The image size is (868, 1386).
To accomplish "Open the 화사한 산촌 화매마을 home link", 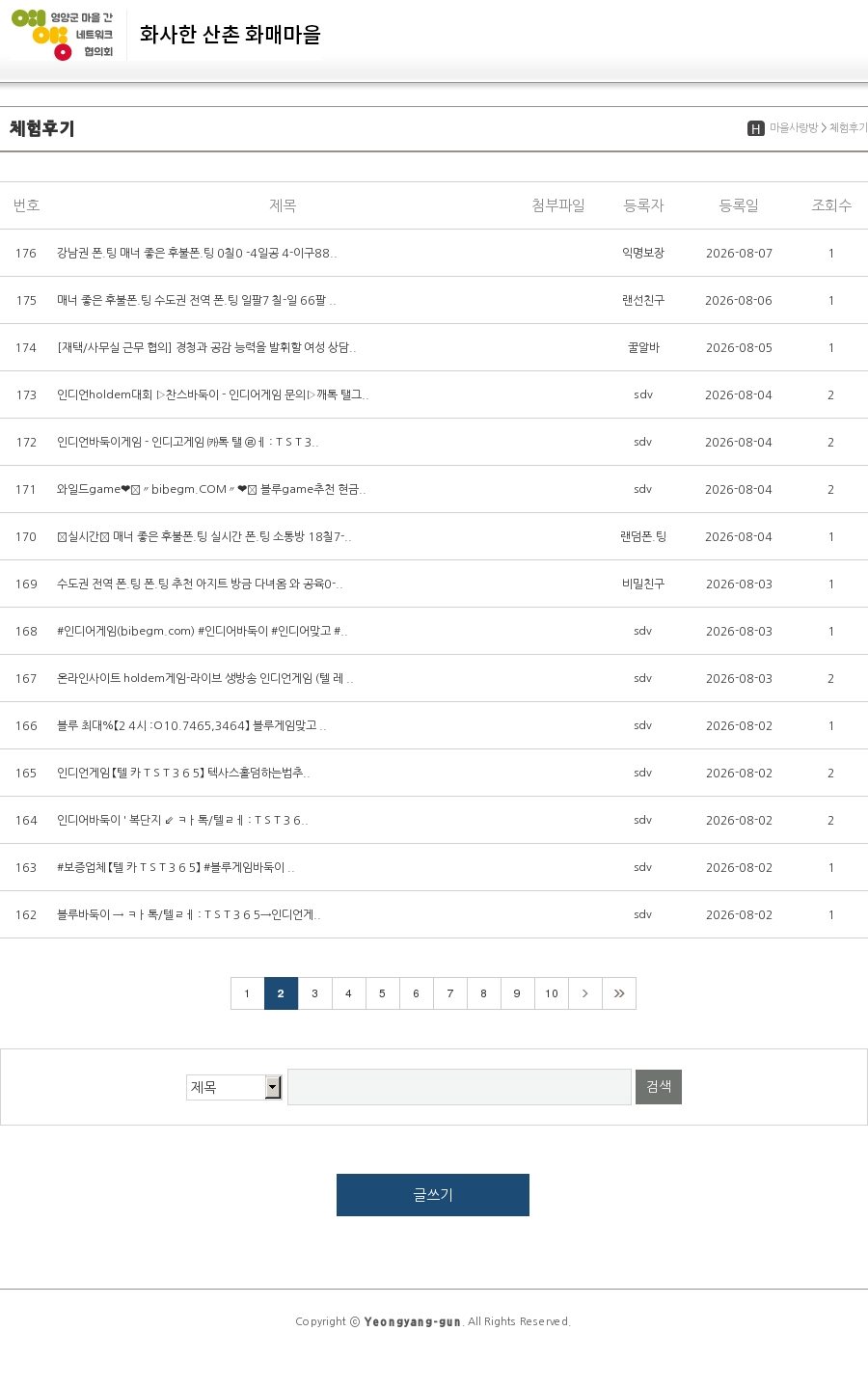I will coord(230,35).
